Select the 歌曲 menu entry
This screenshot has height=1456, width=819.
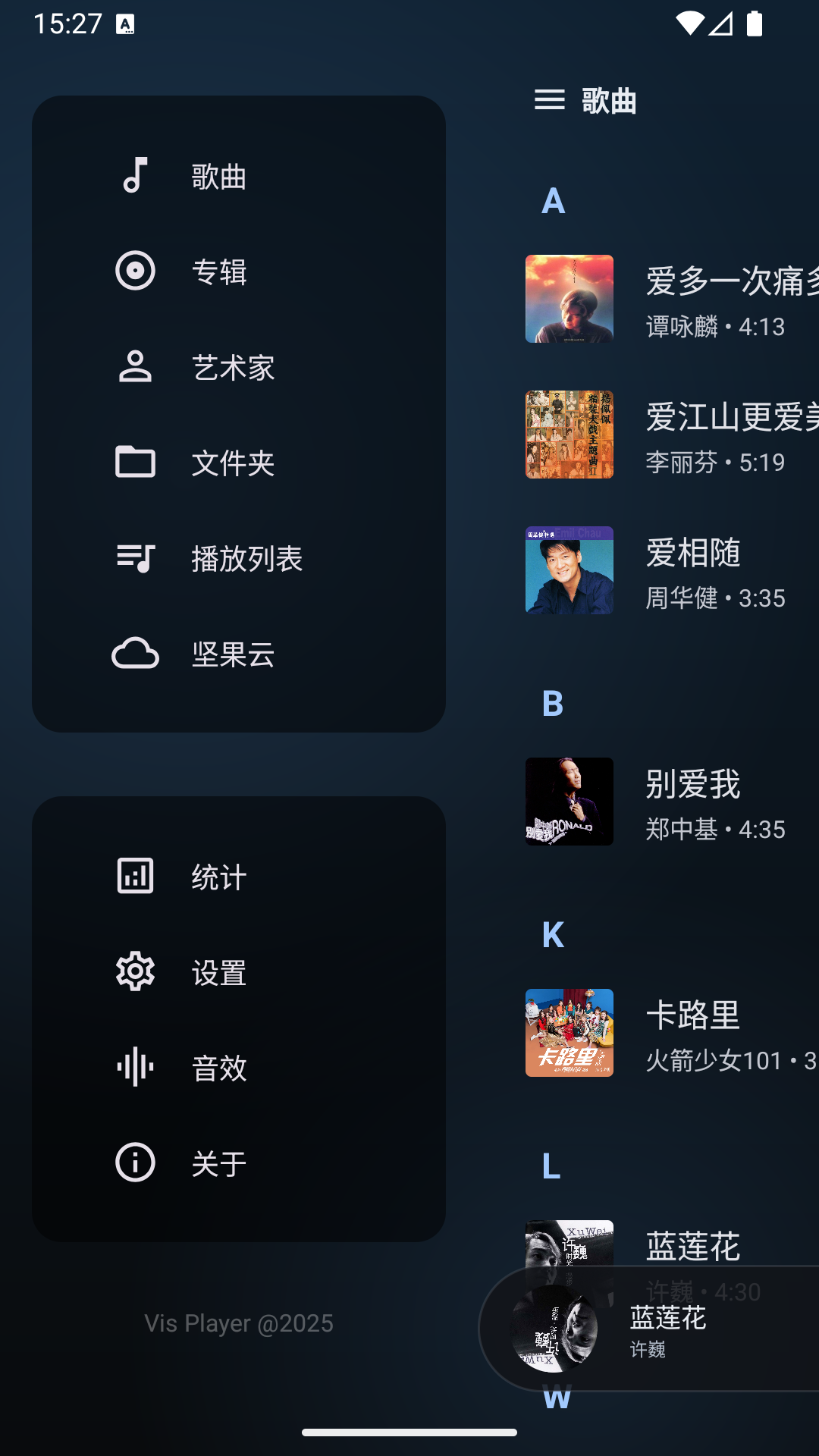tap(218, 176)
